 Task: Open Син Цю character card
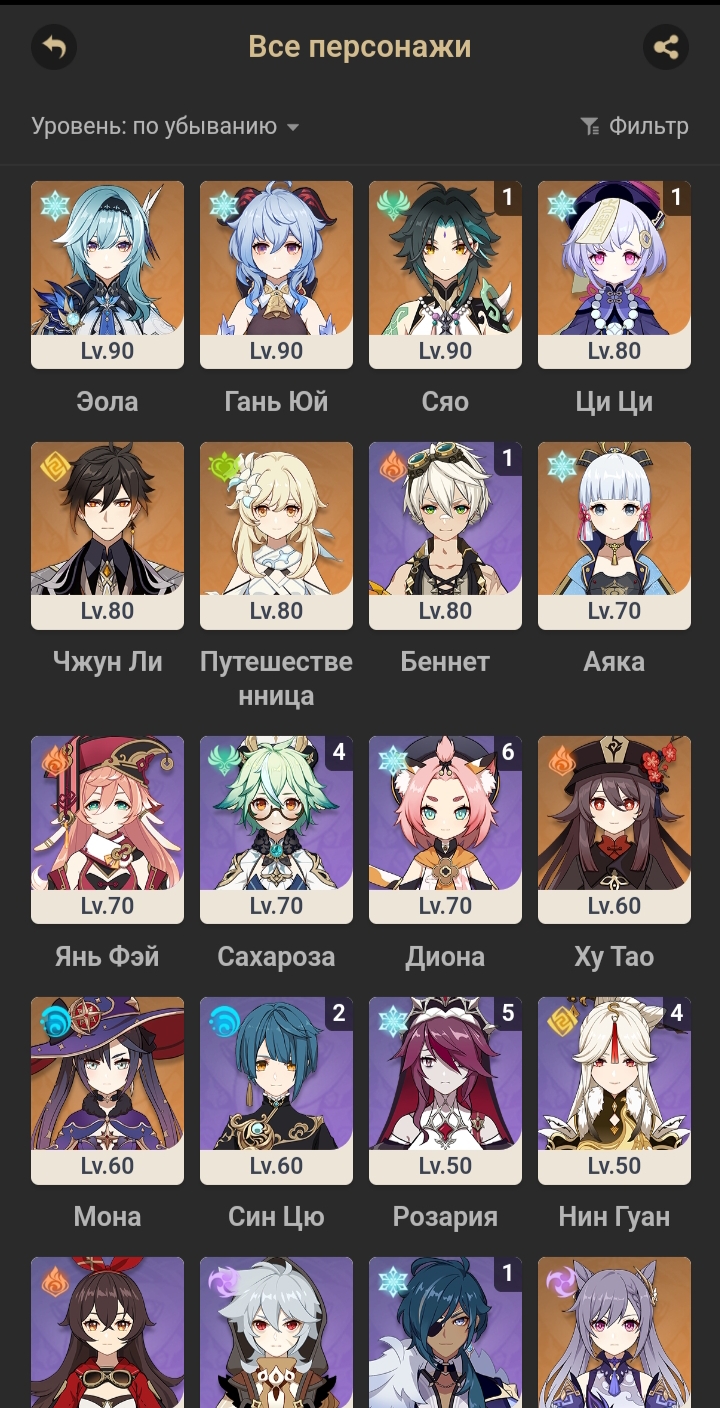pos(276,1090)
